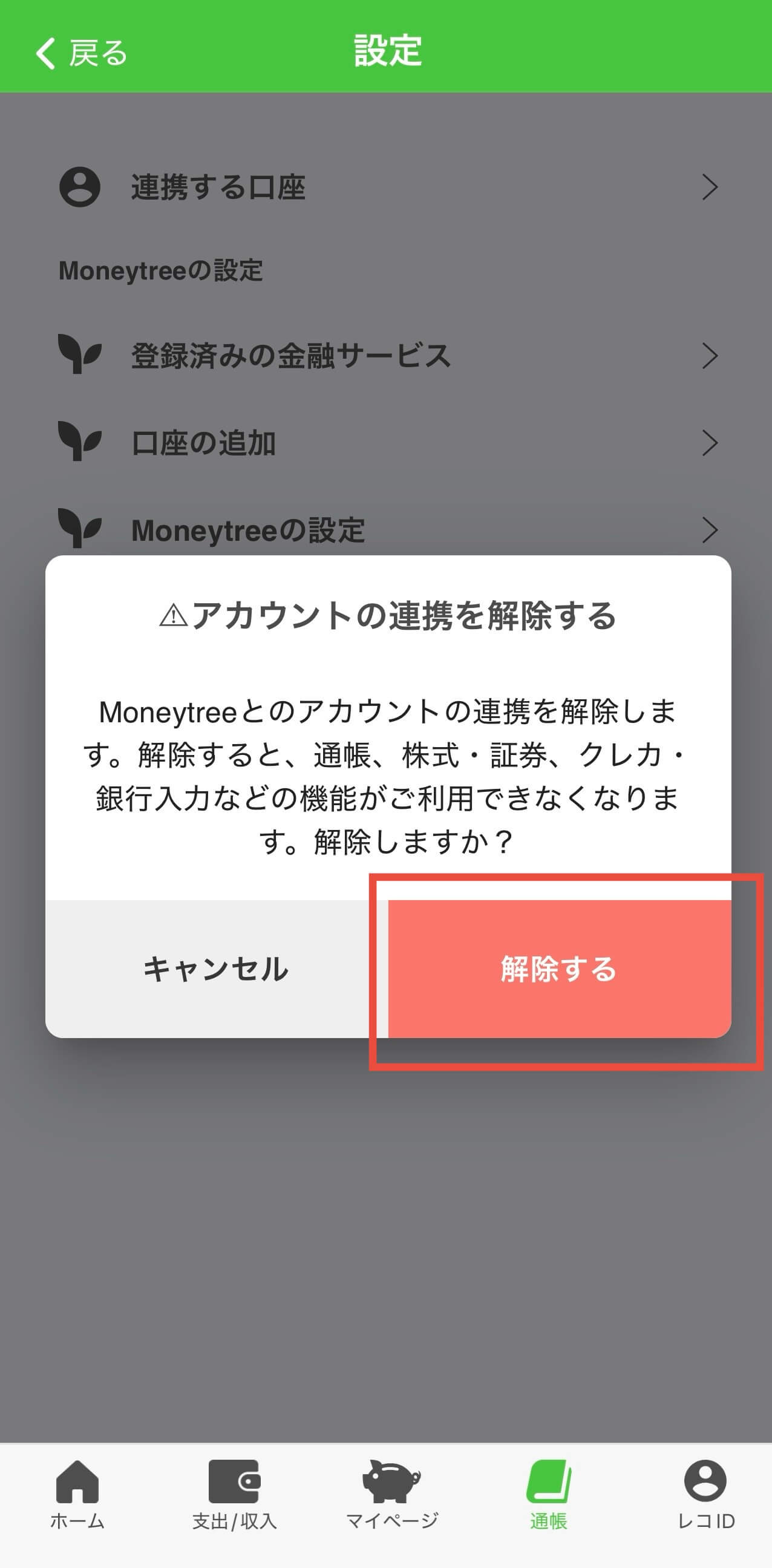Switch to the 支出/収入 tab
Image resolution: width=772 pixels, height=1568 pixels.
234,1495
